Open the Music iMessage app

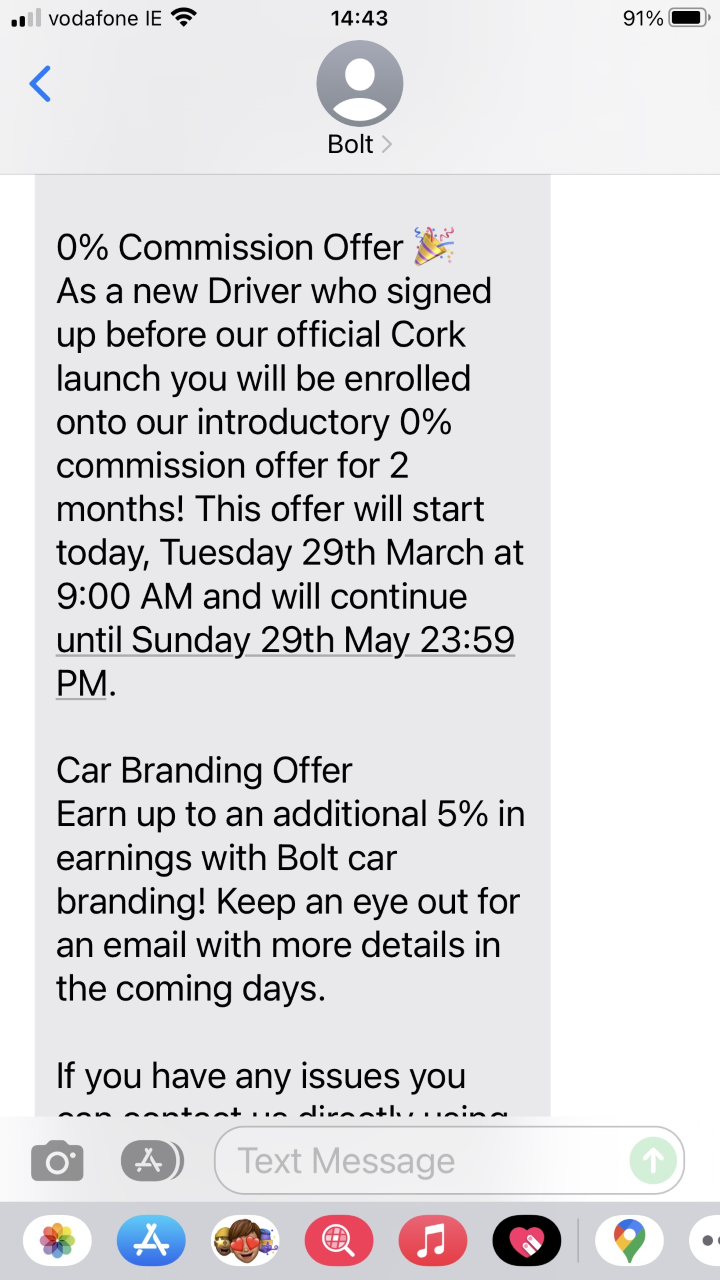[x=433, y=1242]
